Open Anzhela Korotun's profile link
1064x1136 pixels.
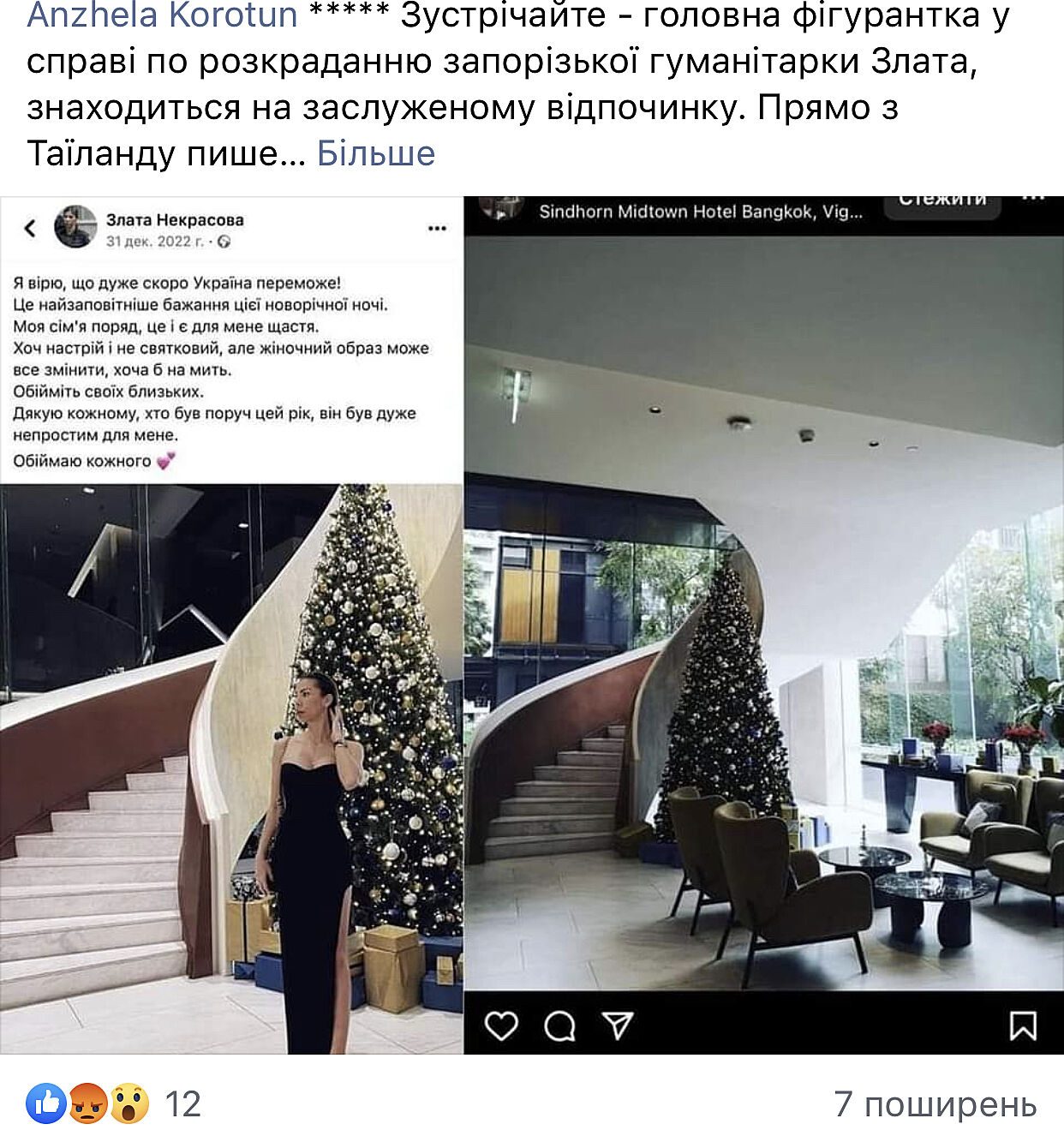pyautogui.click(x=161, y=15)
